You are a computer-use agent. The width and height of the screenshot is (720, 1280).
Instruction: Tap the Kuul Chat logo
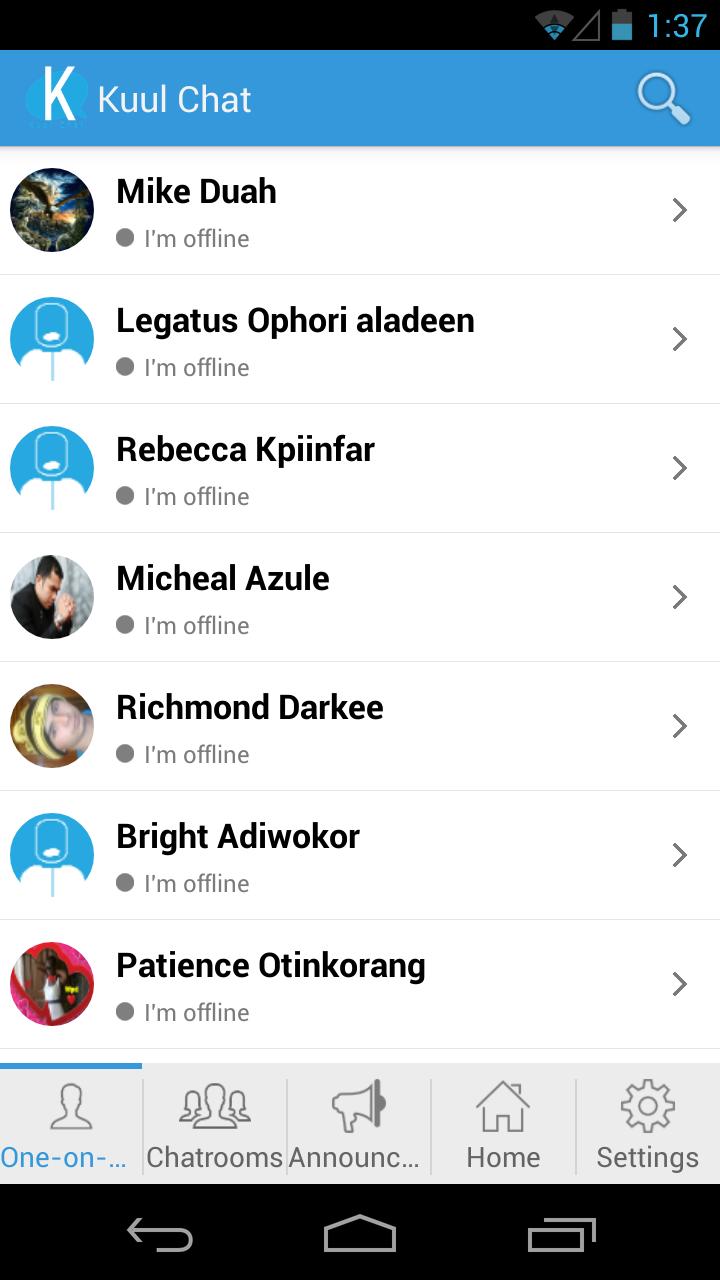coord(55,97)
